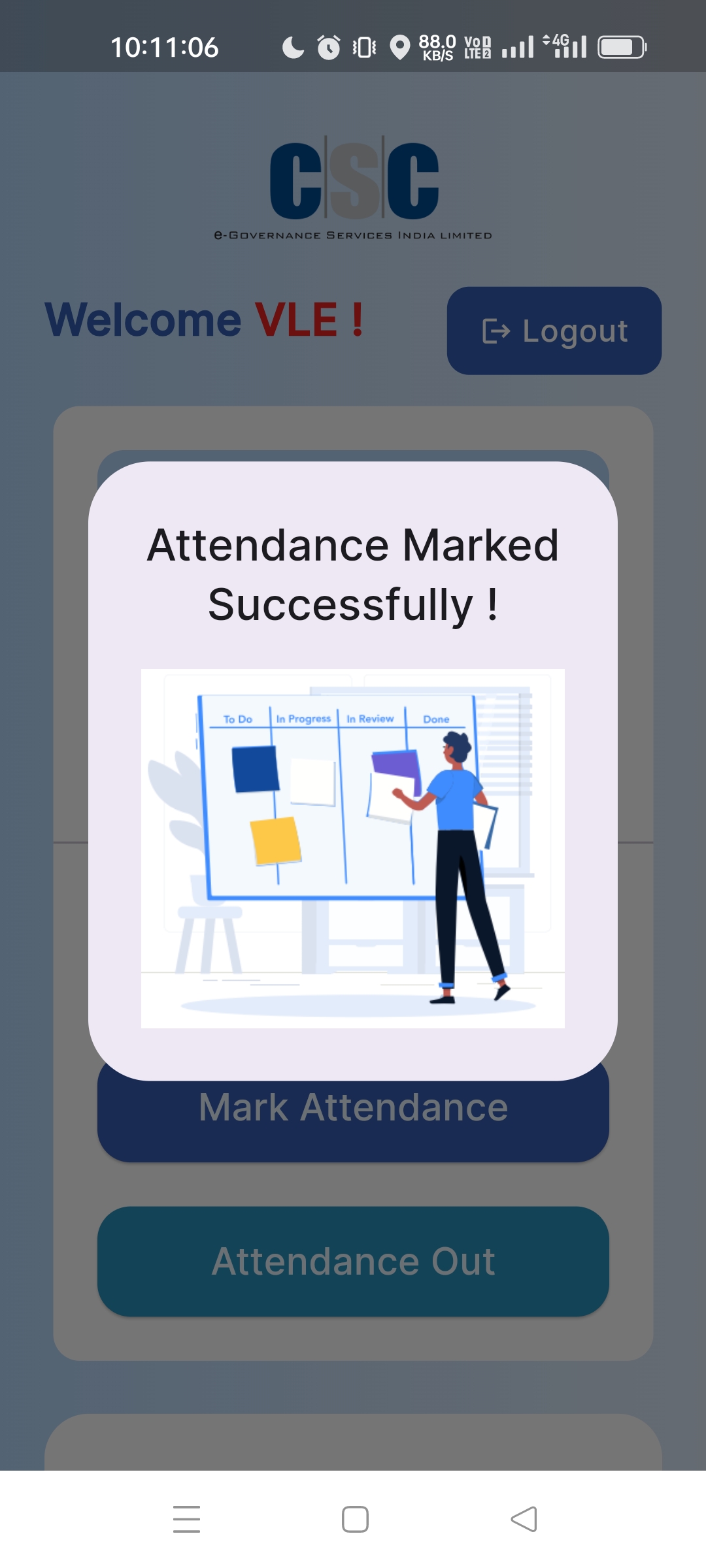Viewport: 706px width, 1568px height.
Task: Go to the home screen
Action: [x=355, y=1519]
